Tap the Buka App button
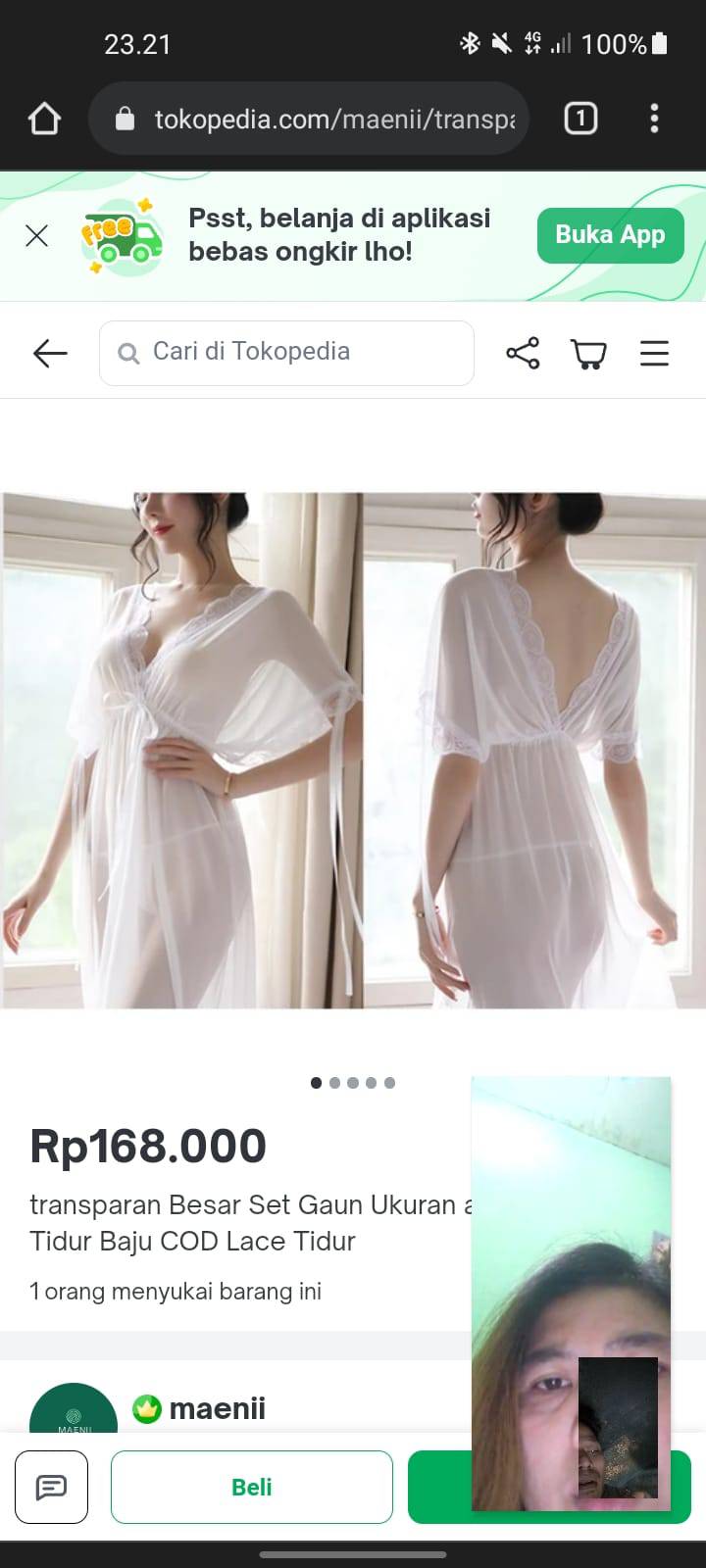The width and height of the screenshot is (706, 1568). tap(610, 235)
